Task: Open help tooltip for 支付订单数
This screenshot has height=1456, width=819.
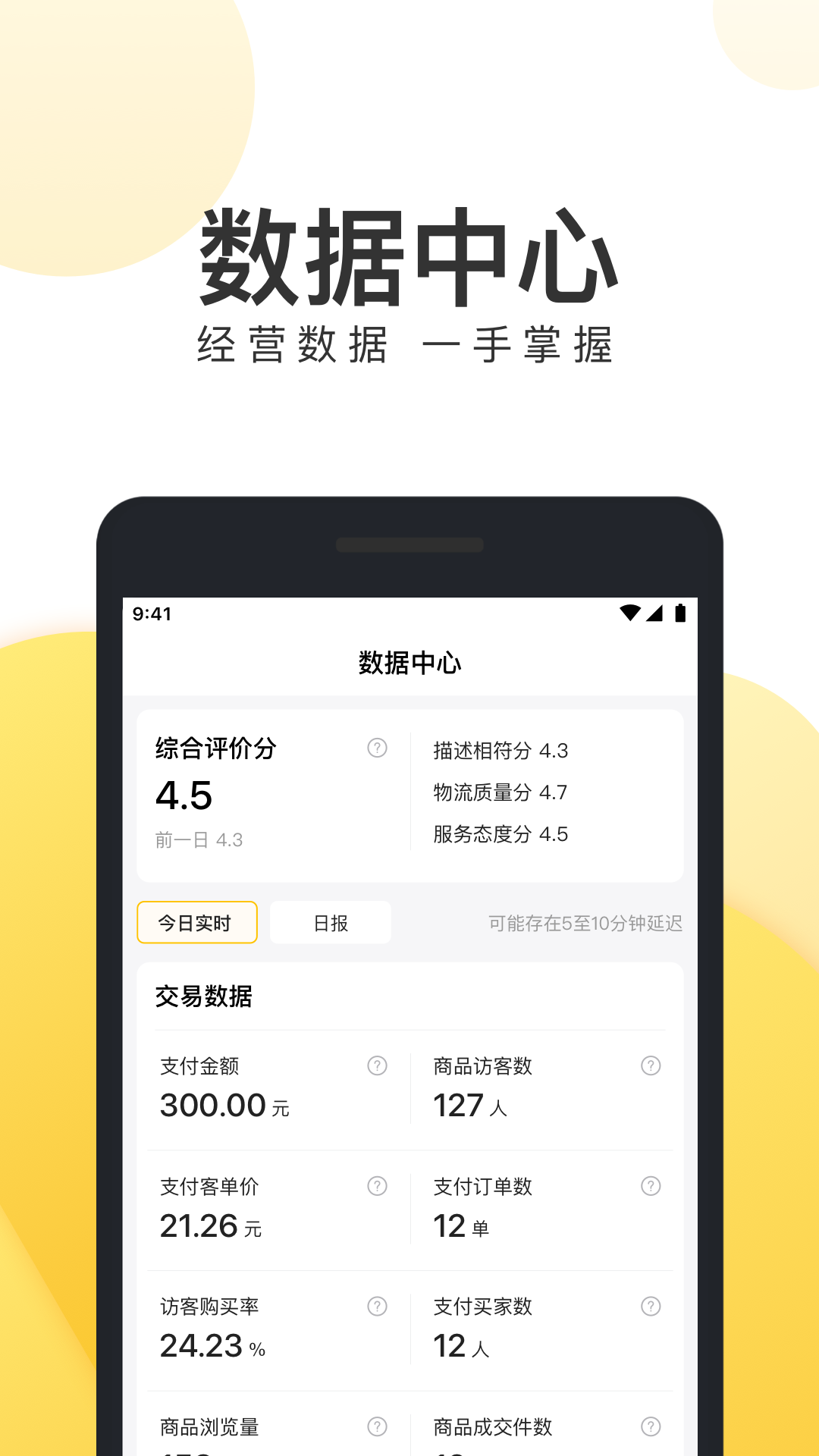Action: click(x=651, y=1187)
